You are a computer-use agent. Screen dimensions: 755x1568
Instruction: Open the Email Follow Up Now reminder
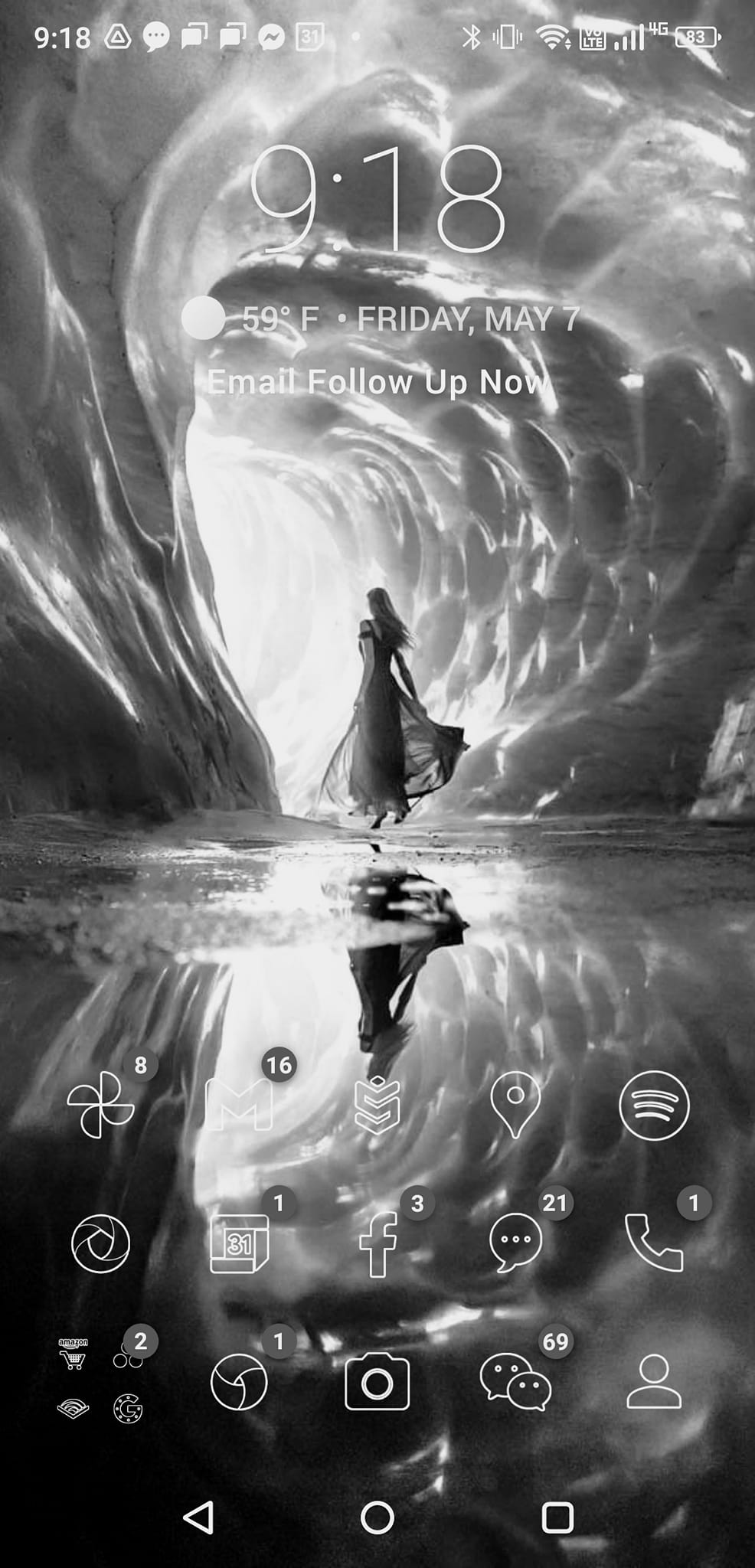[377, 382]
